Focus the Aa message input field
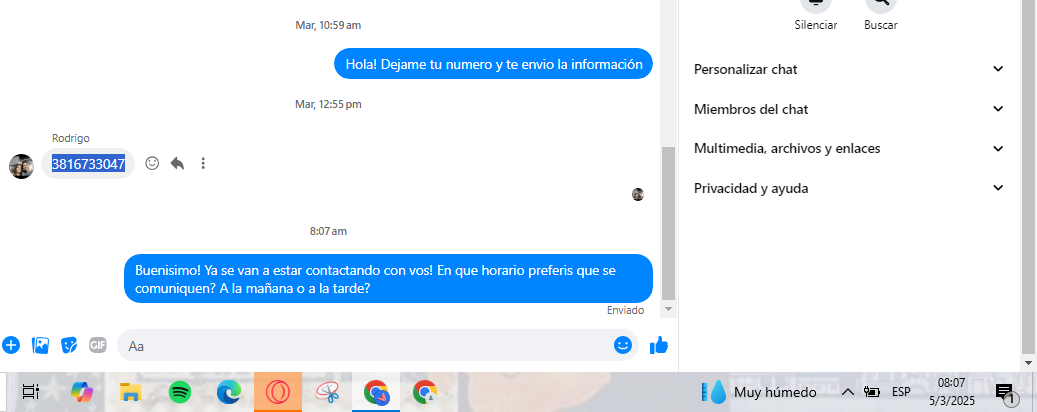Screen dimensions: 1037x412 pyautogui.click(x=360, y=346)
